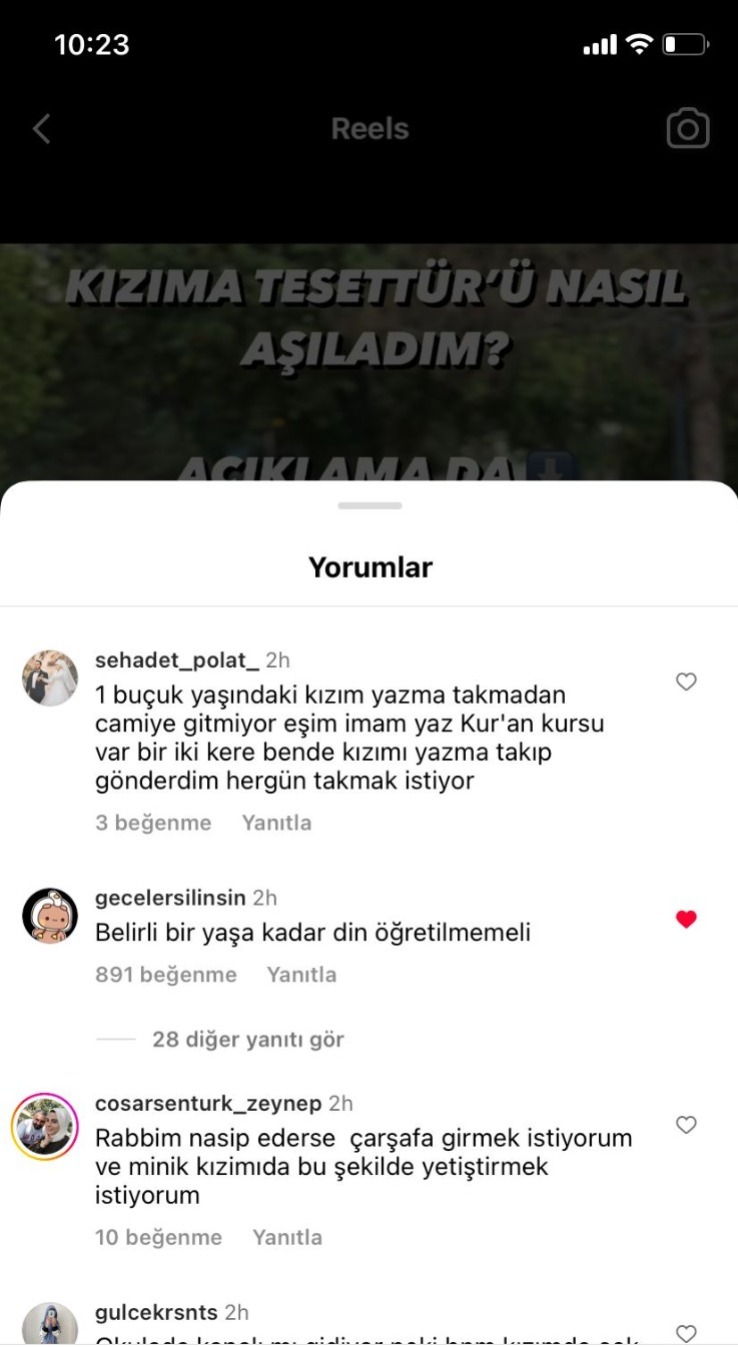Open gulcekrsnts username profile

click(x=156, y=1312)
